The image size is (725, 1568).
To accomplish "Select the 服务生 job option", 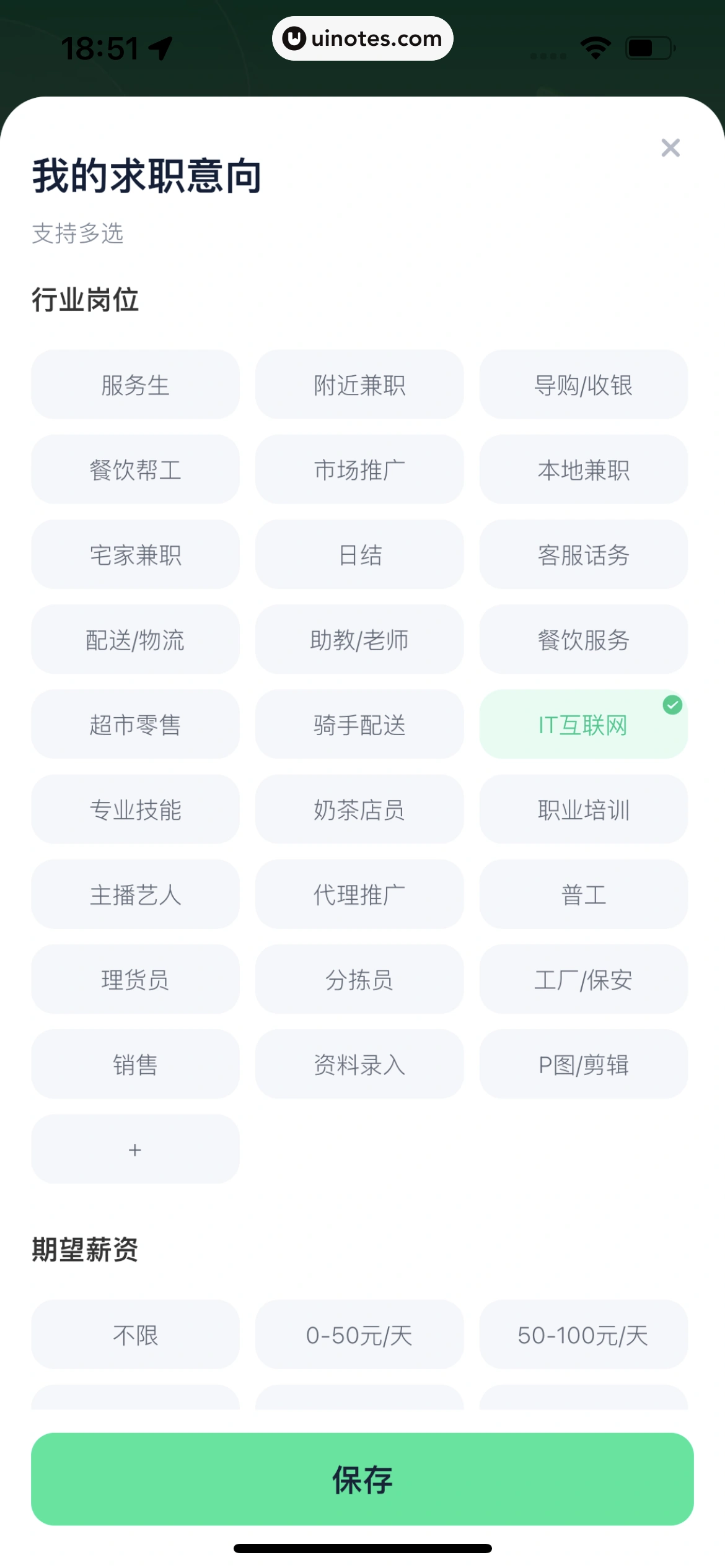I will click(x=135, y=384).
